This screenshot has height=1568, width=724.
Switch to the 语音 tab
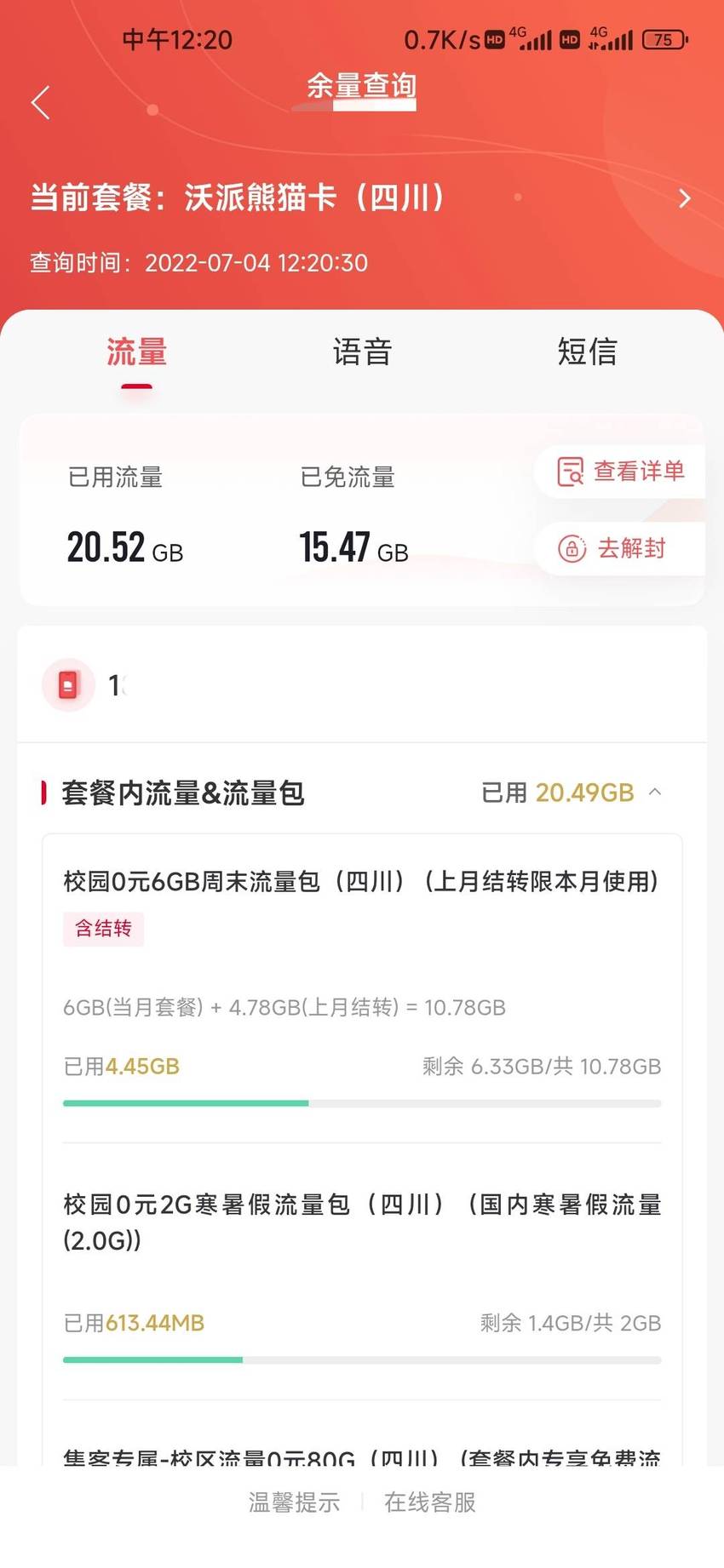(x=362, y=352)
